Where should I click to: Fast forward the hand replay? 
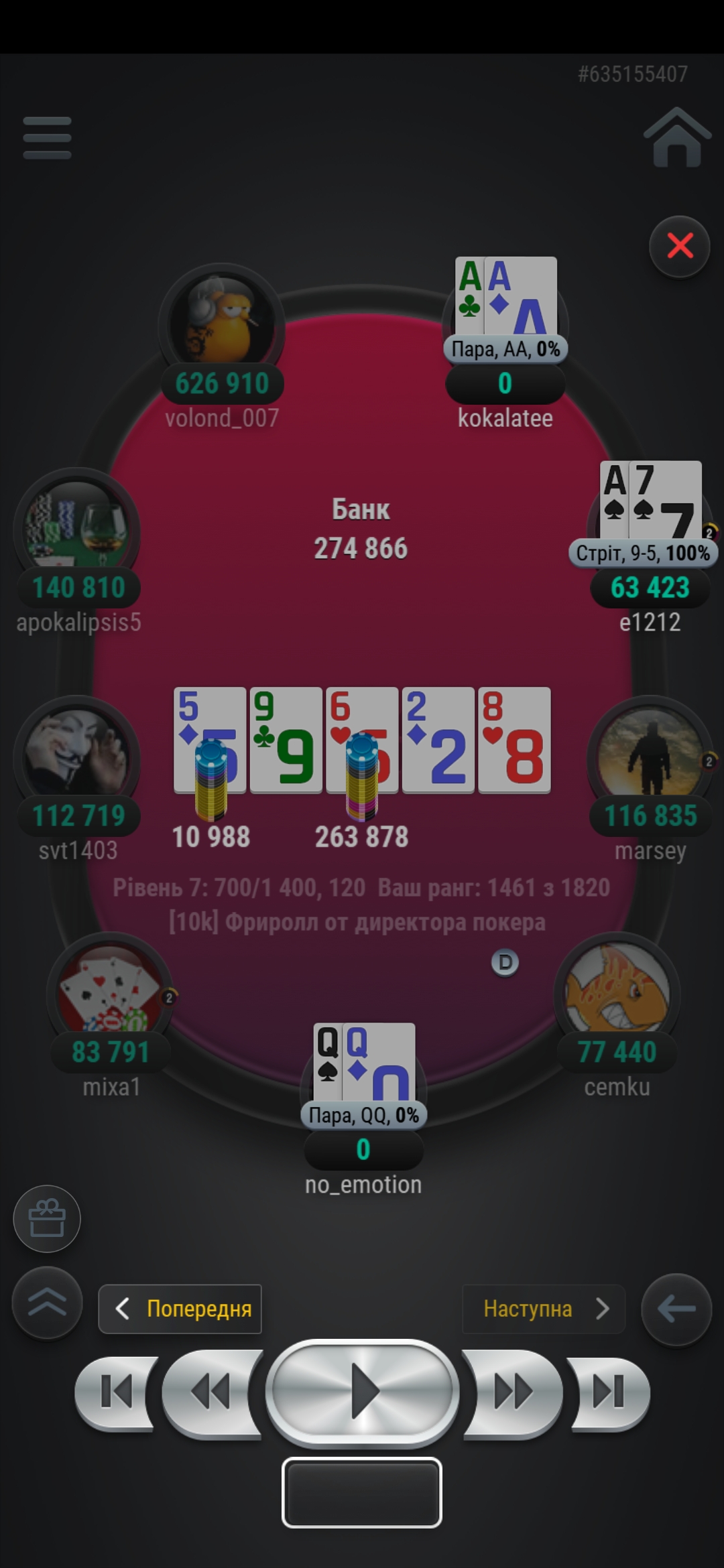click(514, 1392)
